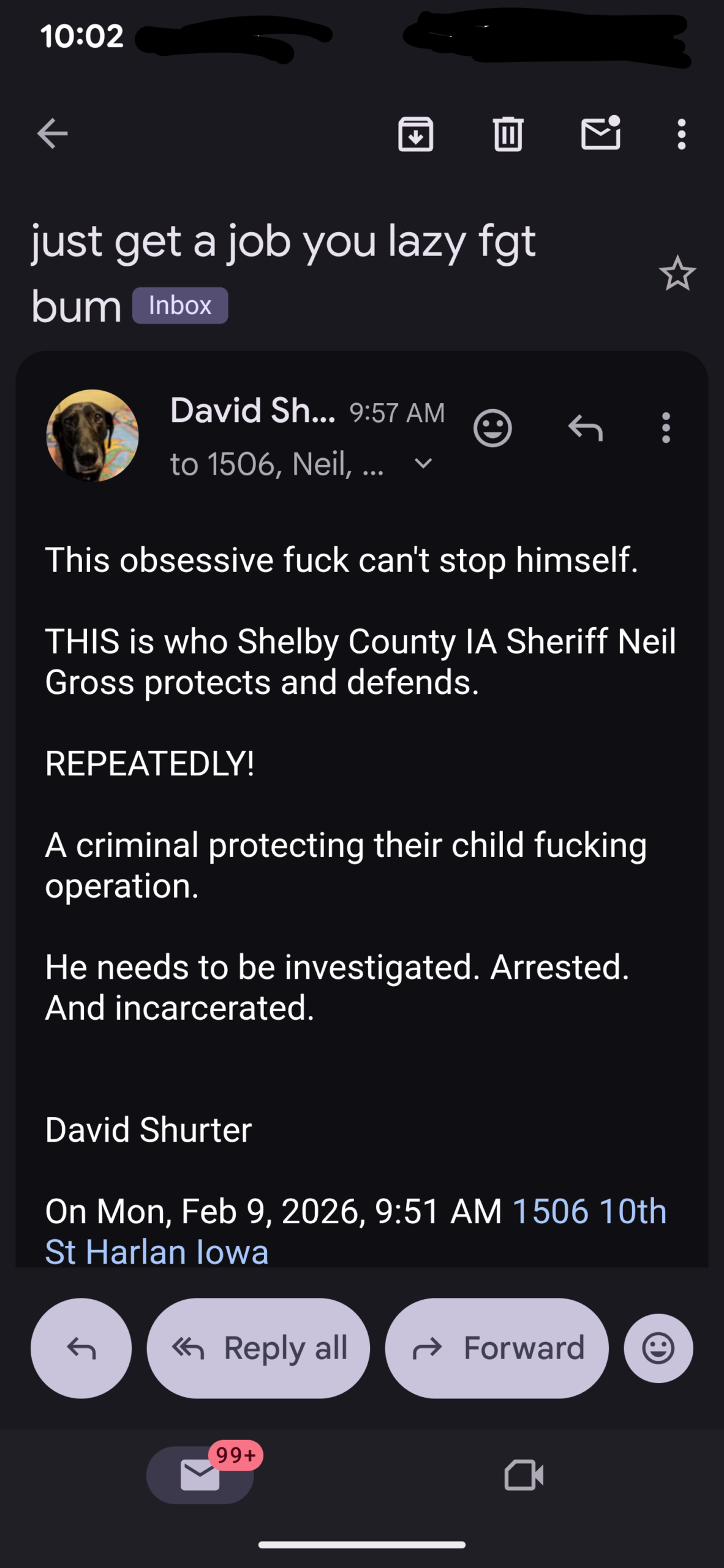Choose Reply all
This screenshot has height=1568, width=724.
click(x=258, y=1347)
